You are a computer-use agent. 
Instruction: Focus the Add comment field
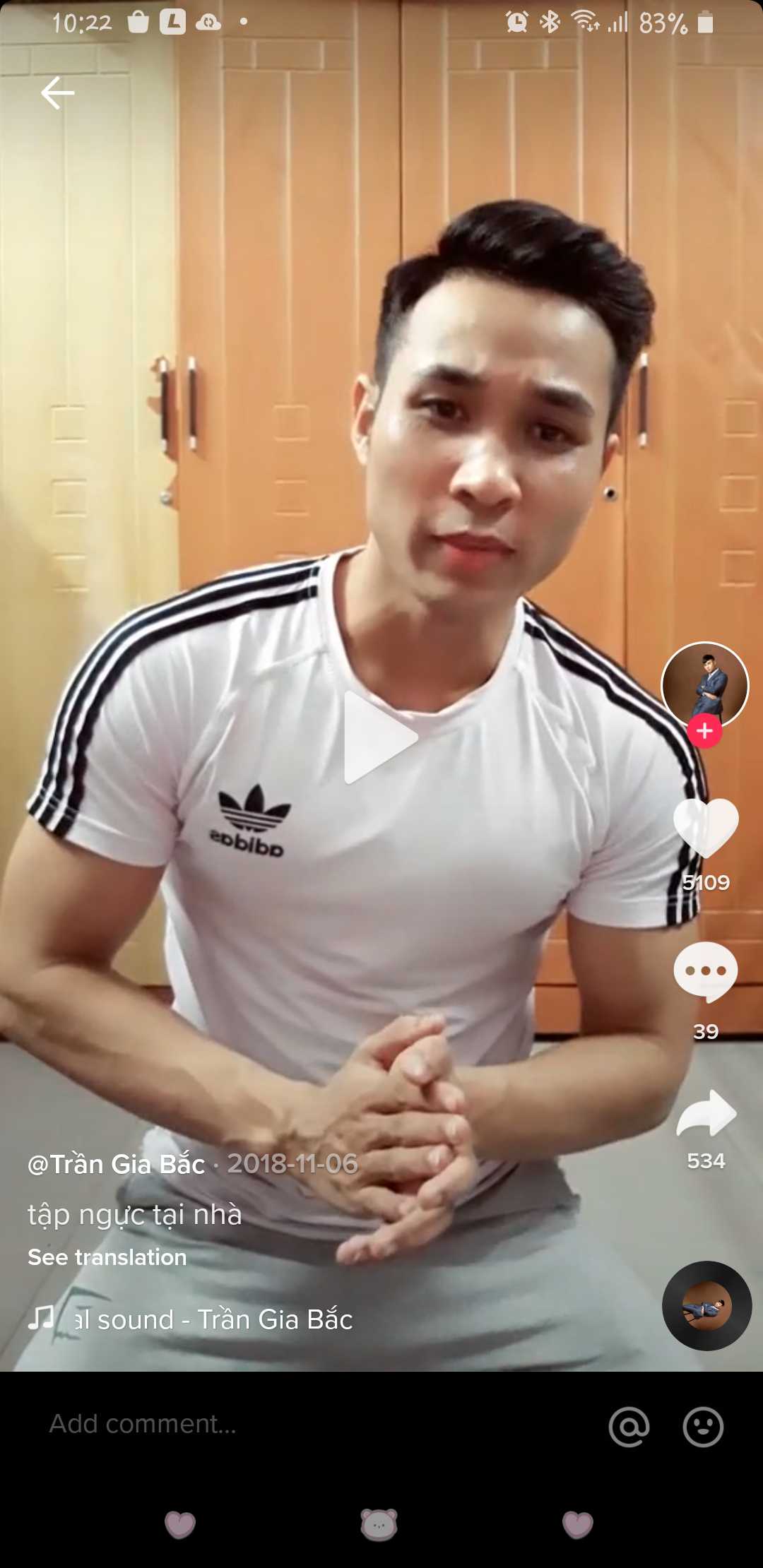click(x=283, y=1424)
